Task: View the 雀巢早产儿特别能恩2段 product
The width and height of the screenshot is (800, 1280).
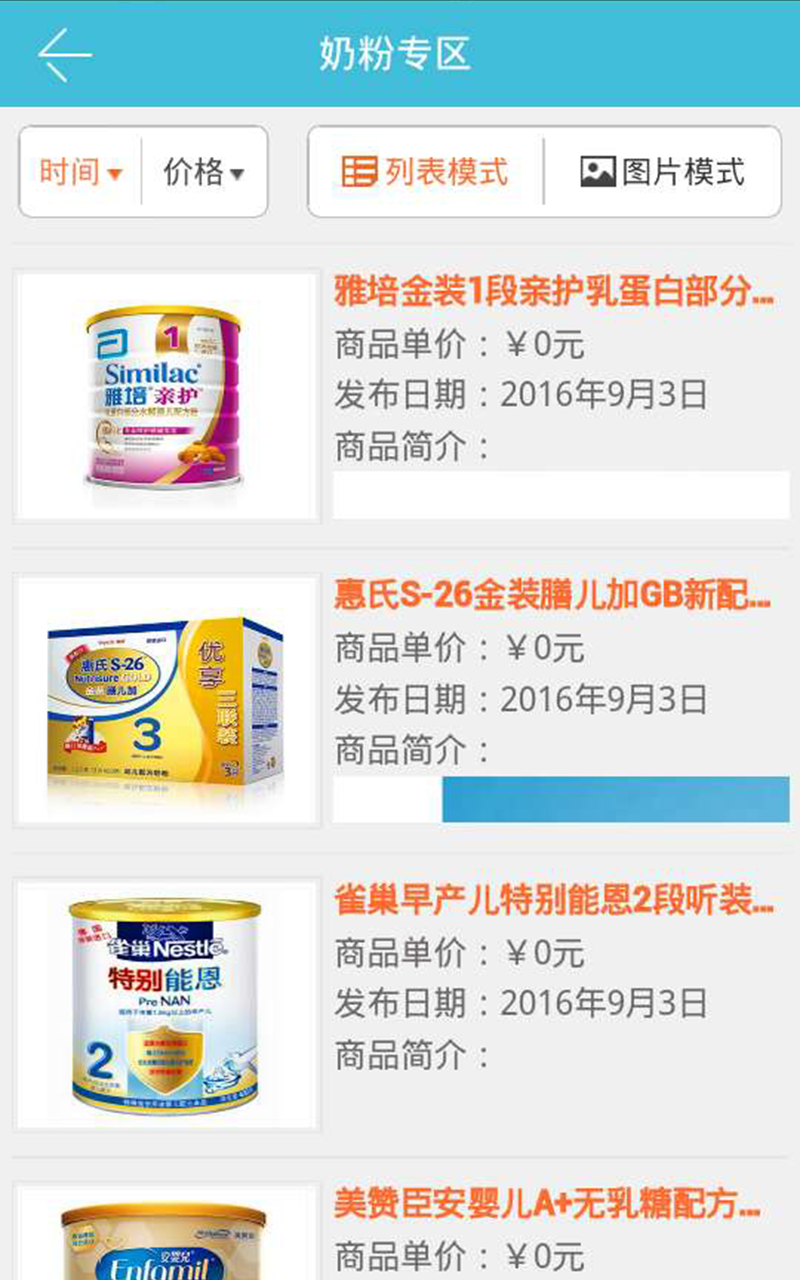Action: (553, 900)
